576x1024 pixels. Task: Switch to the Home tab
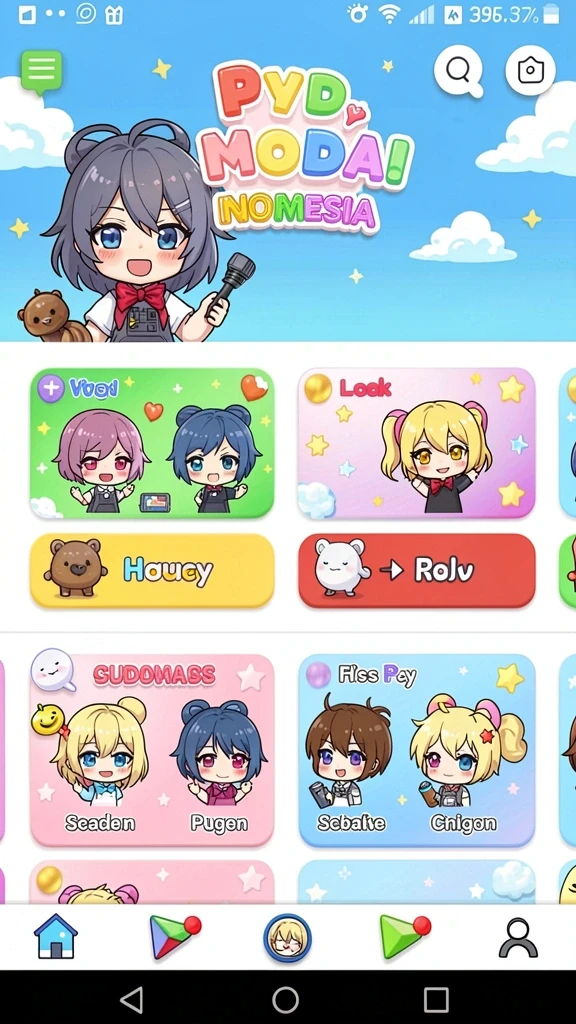(56, 936)
